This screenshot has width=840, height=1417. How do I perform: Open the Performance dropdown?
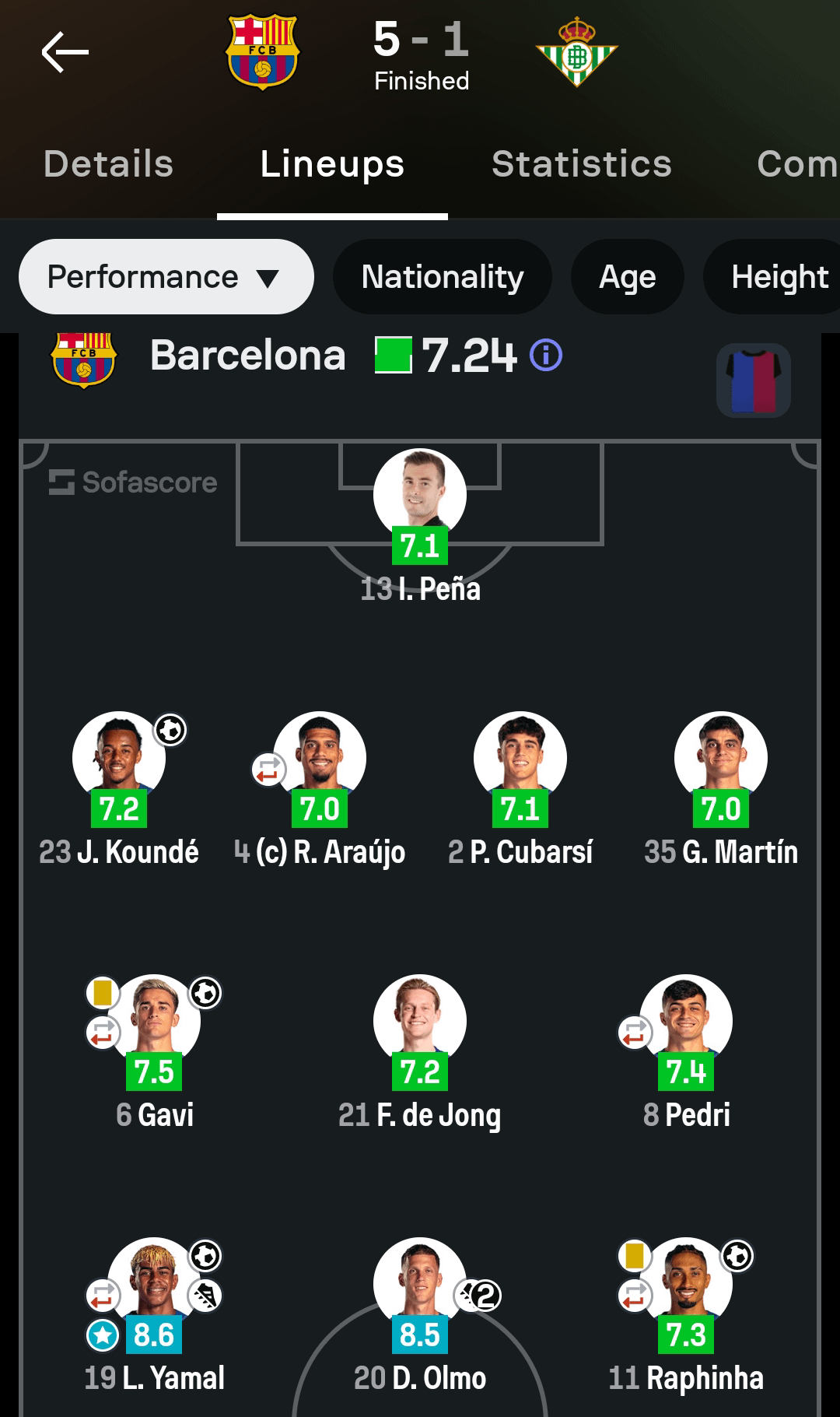pos(166,277)
